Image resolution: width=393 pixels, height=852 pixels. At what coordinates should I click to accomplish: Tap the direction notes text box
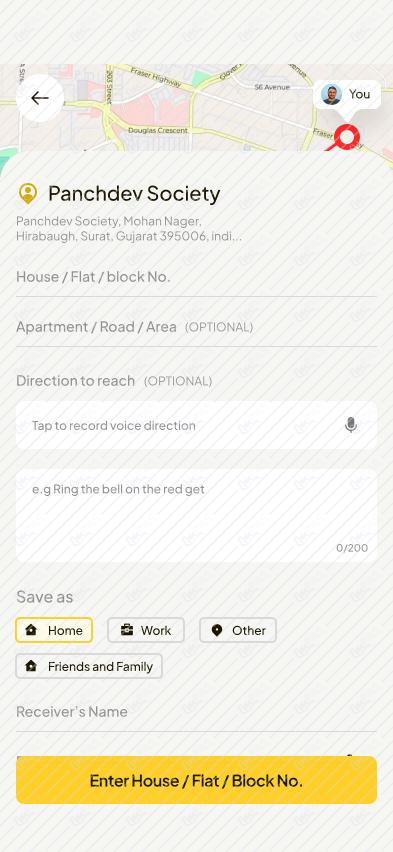tap(196, 516)
